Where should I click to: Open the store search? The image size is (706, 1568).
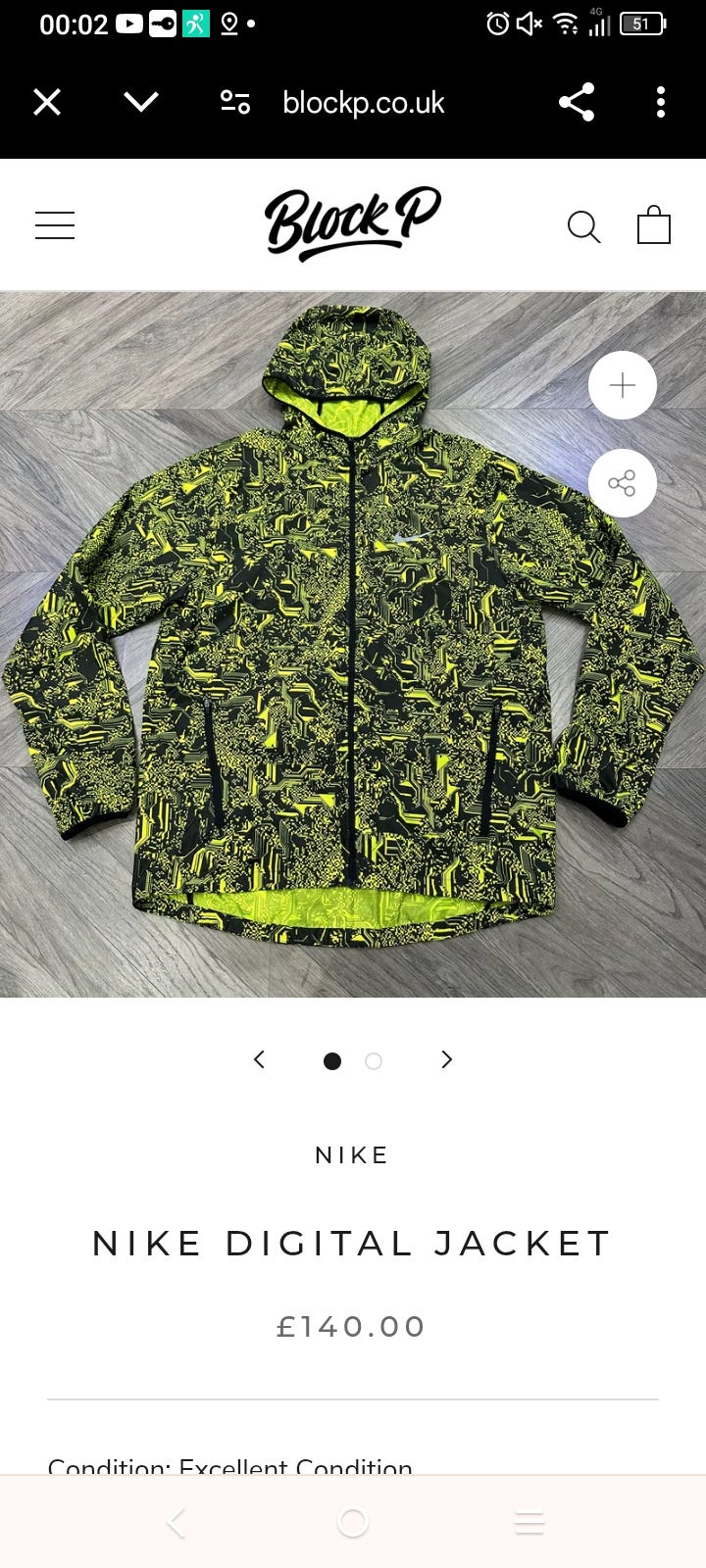point(583,226)
